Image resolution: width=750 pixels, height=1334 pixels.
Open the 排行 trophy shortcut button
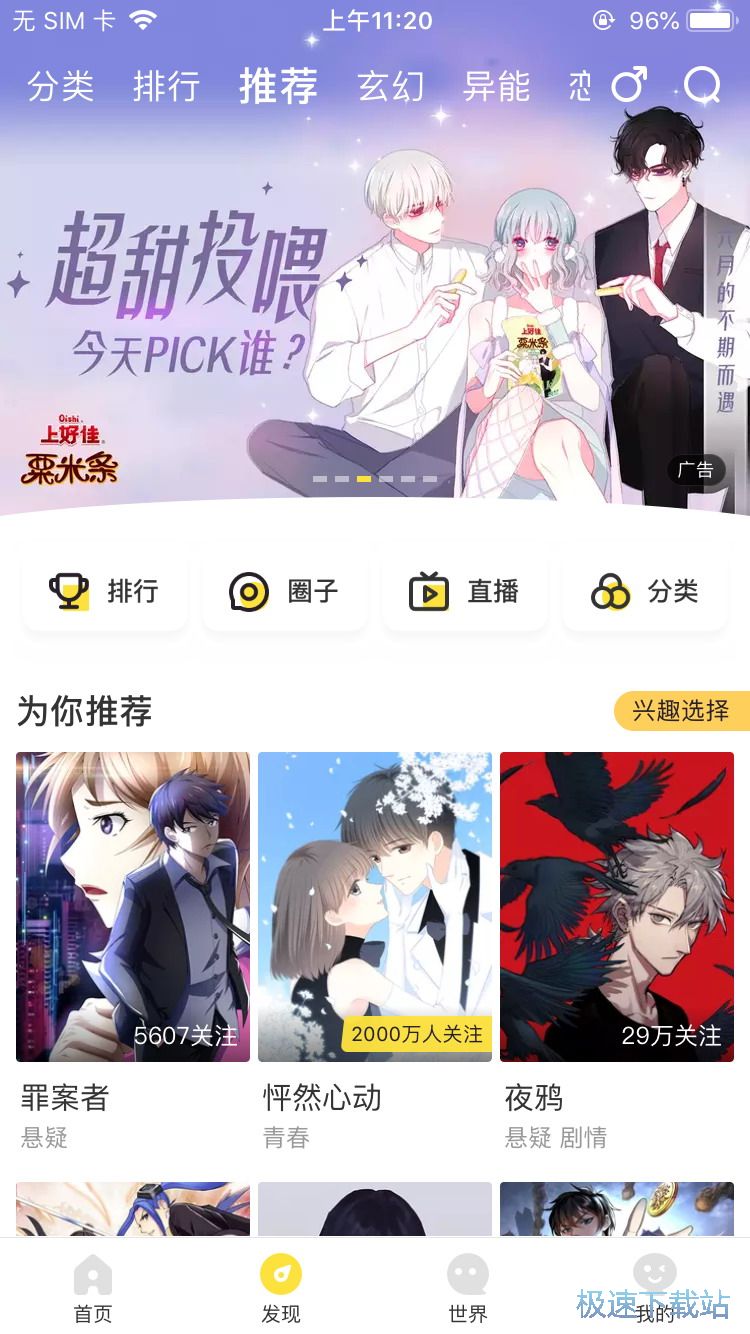coord(105,592)
